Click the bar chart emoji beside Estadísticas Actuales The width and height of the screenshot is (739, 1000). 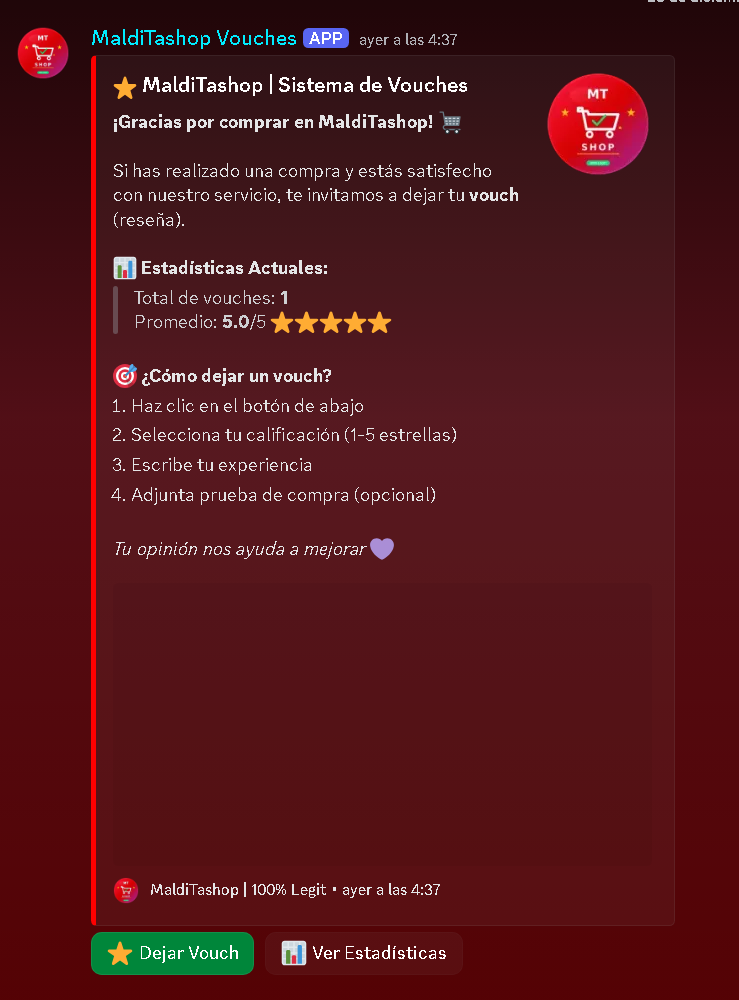(124, 267)
